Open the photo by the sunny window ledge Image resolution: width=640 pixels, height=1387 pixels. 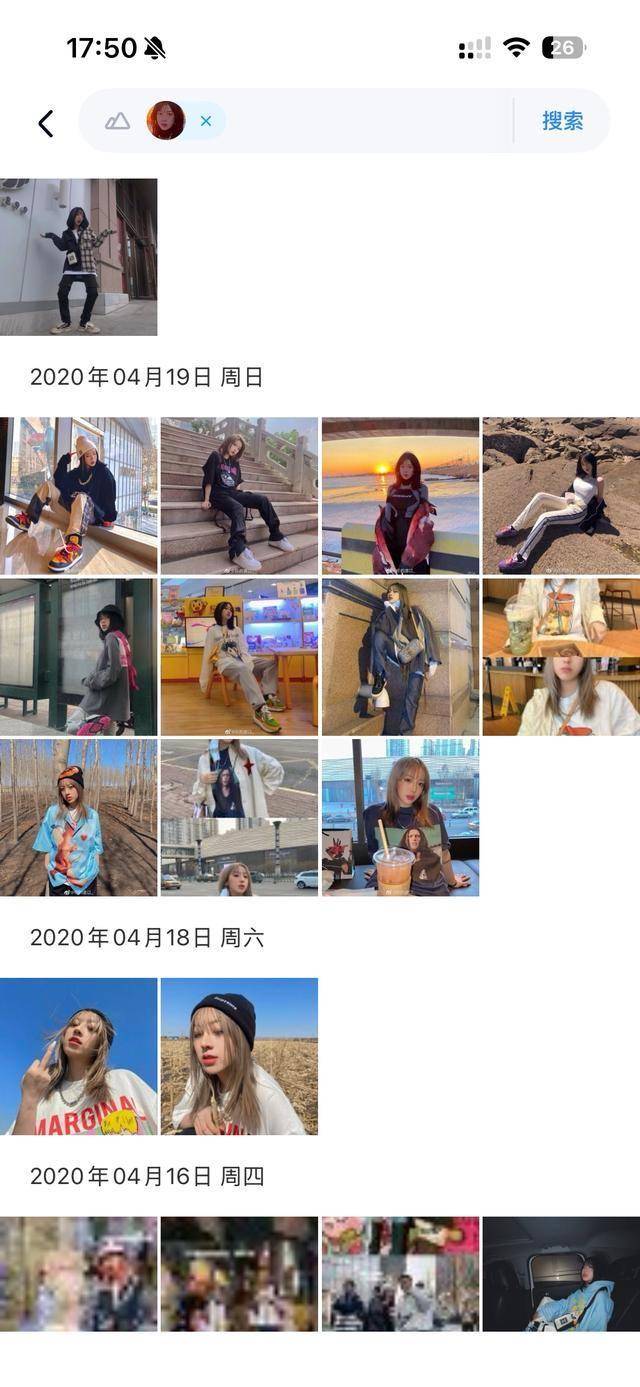click(x=78, y=495)
